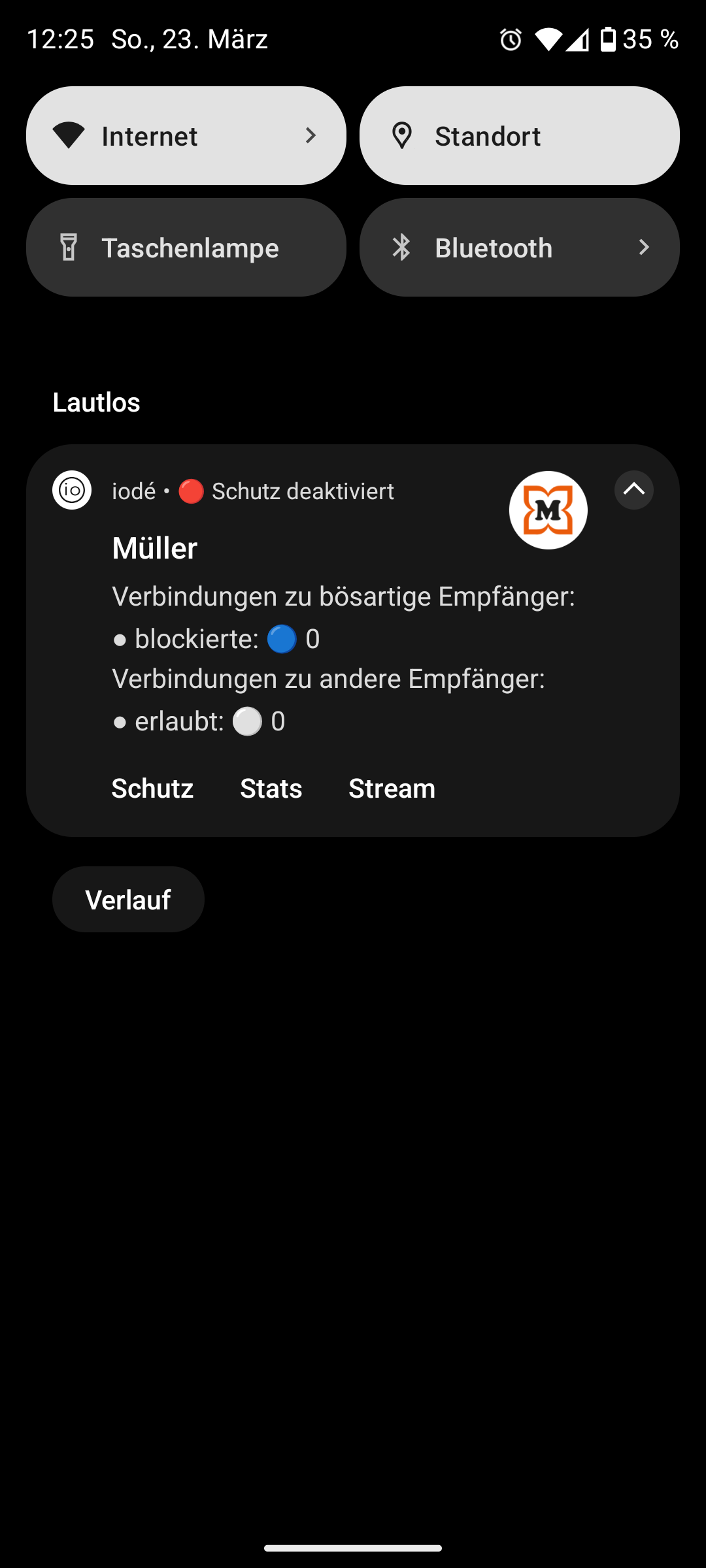Toggle the Standort location tile
This screenshot has height=1568, width=706.
(520, 136)
